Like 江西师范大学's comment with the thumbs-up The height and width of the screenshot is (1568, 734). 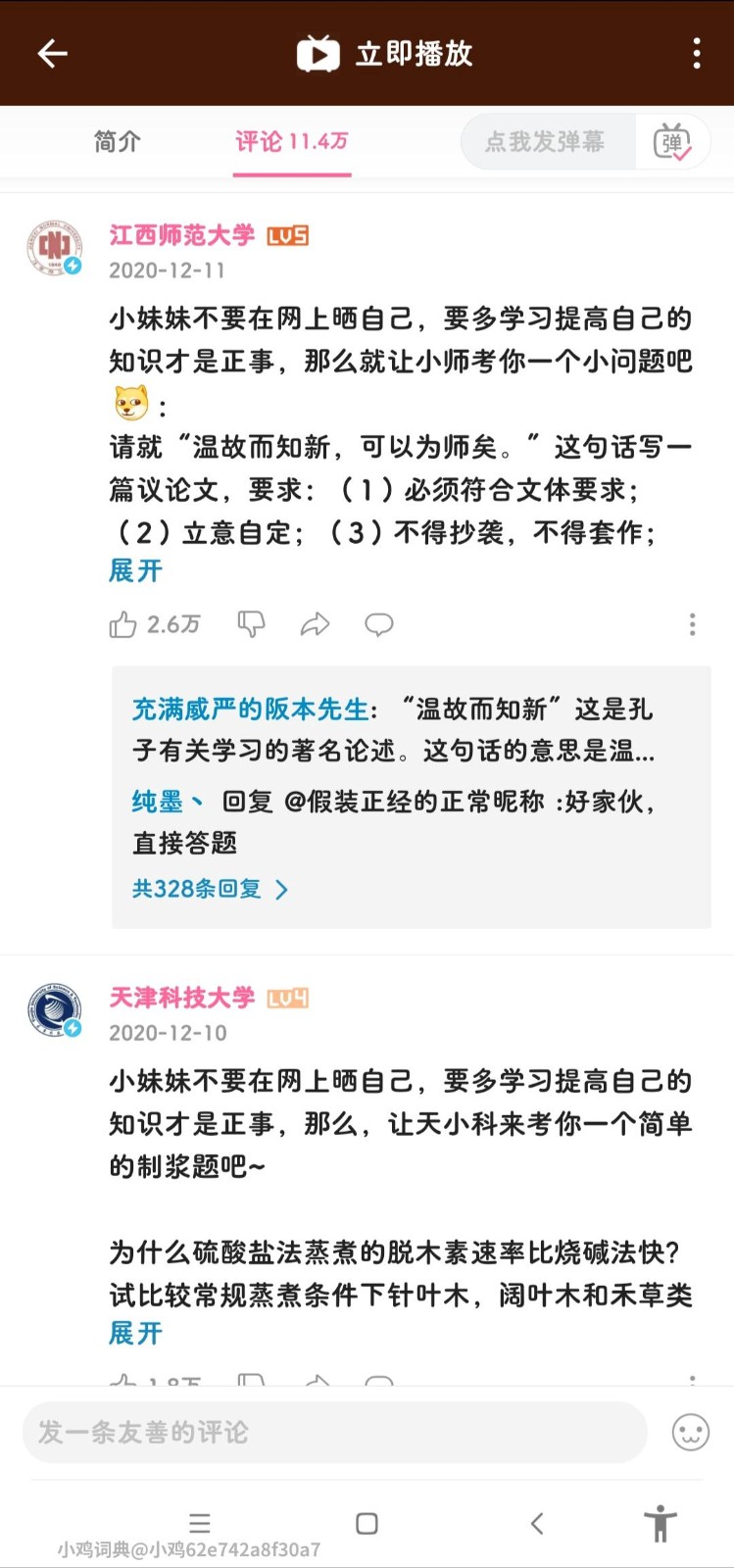(123, 623)
